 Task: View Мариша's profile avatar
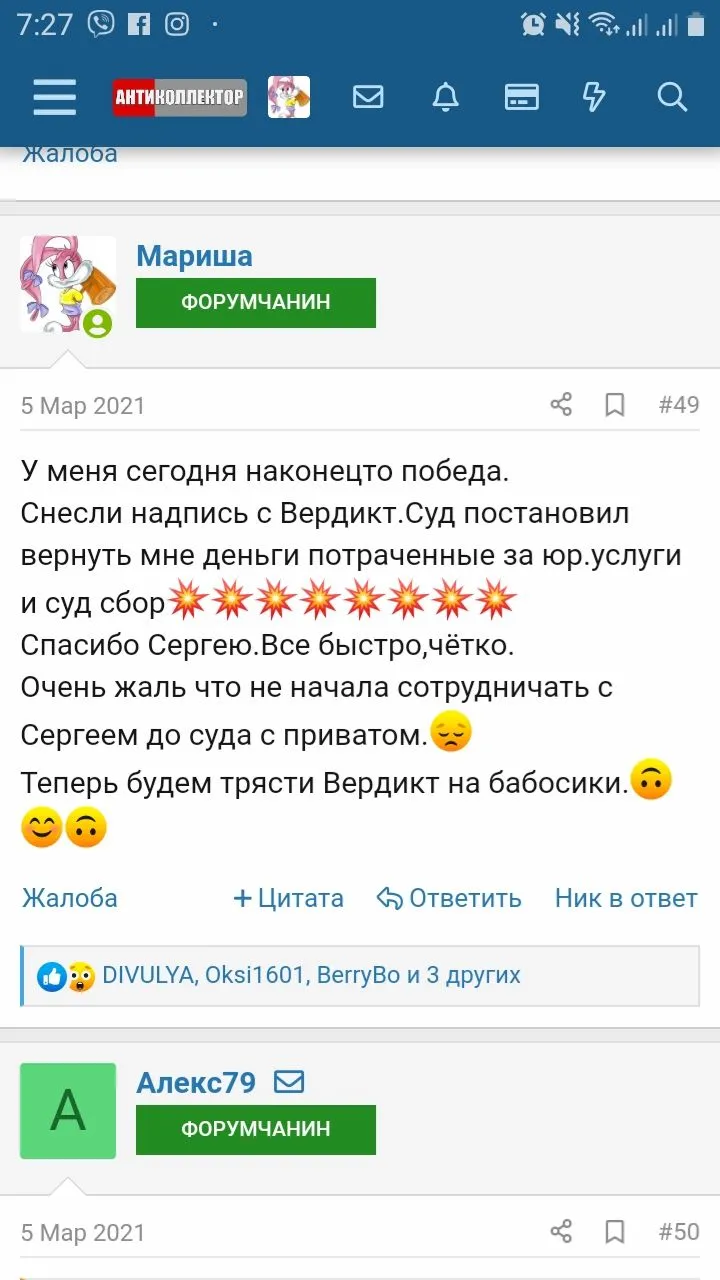67,284
